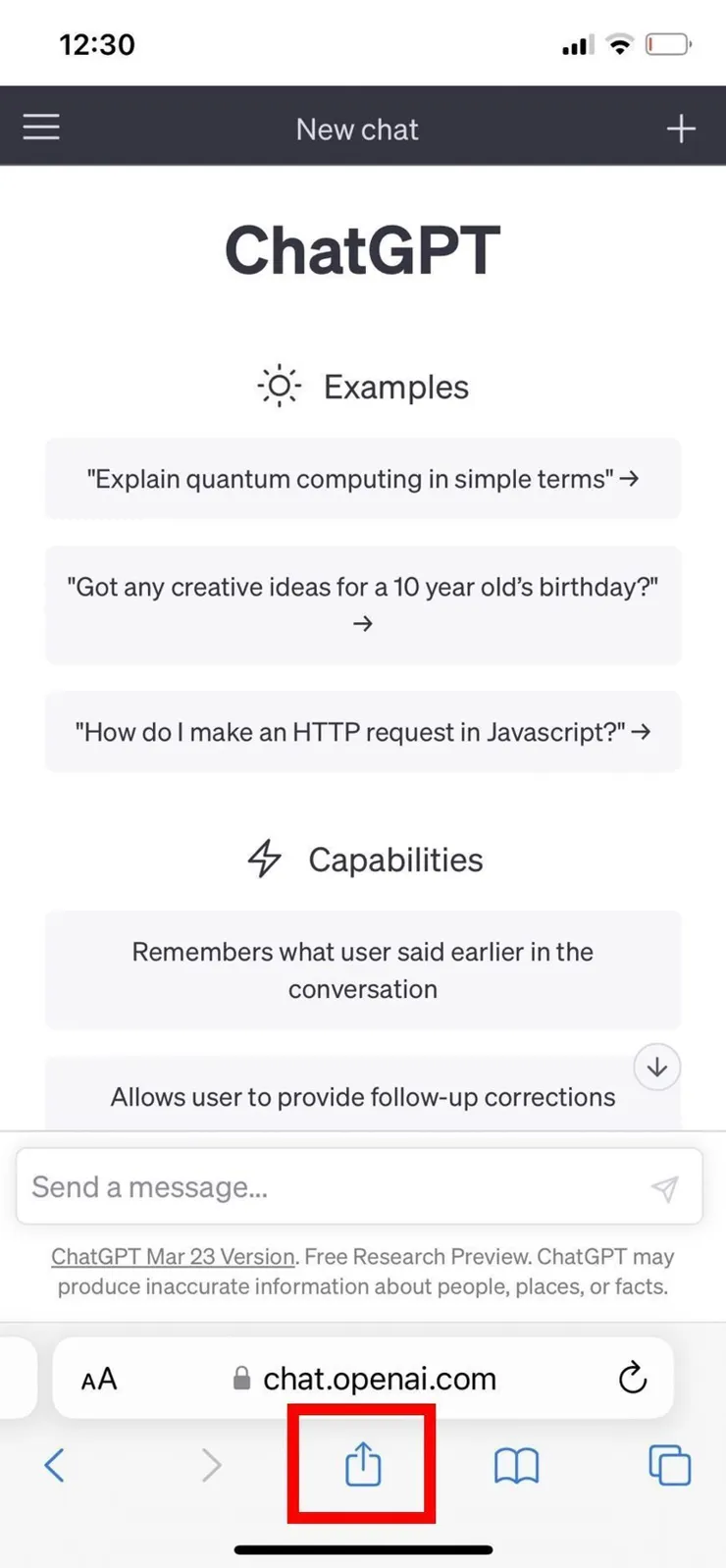The height and width of the screenshot is (1568, 726).
Task: Open the hamburger sidebar menu
Action: pos(41,128)
